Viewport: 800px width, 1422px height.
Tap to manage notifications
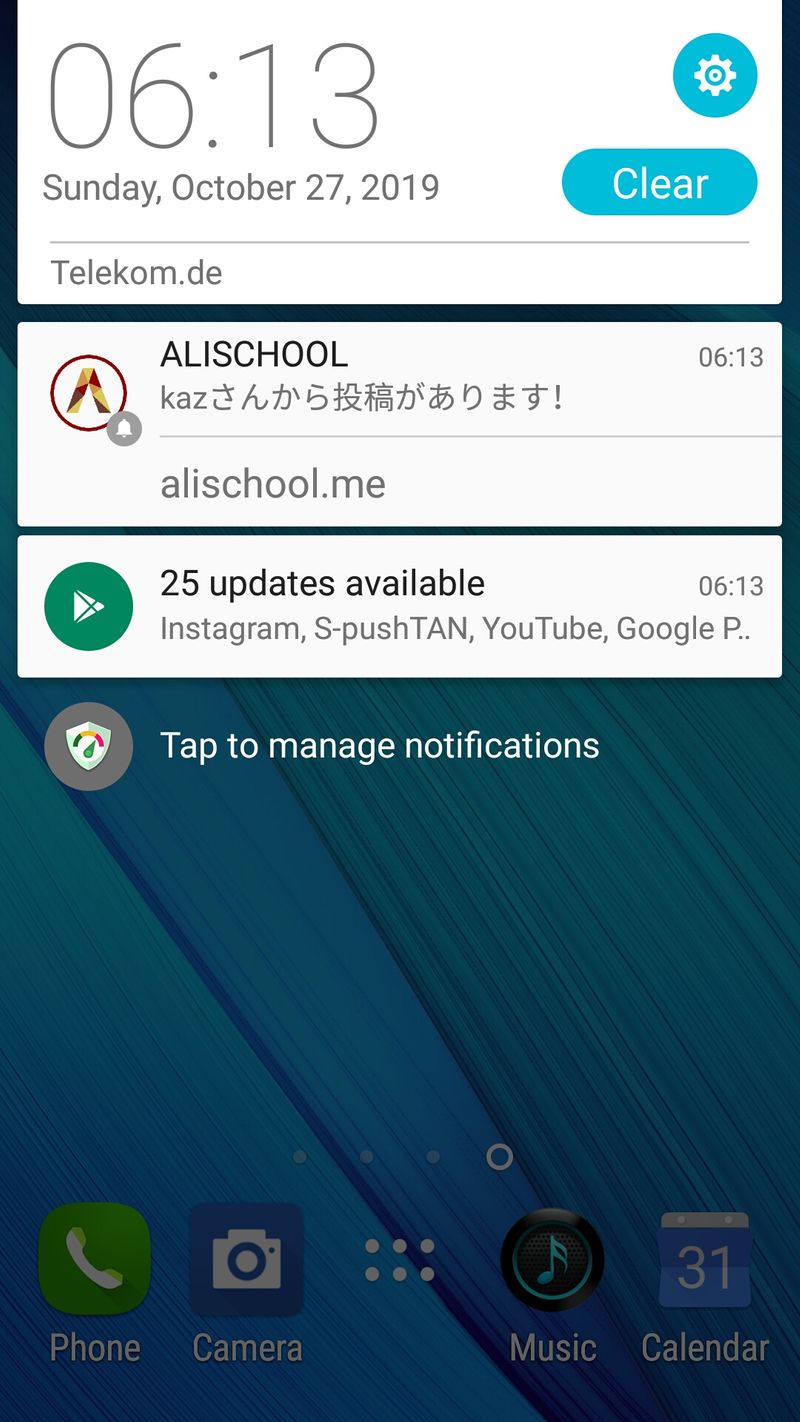point(378,746)
